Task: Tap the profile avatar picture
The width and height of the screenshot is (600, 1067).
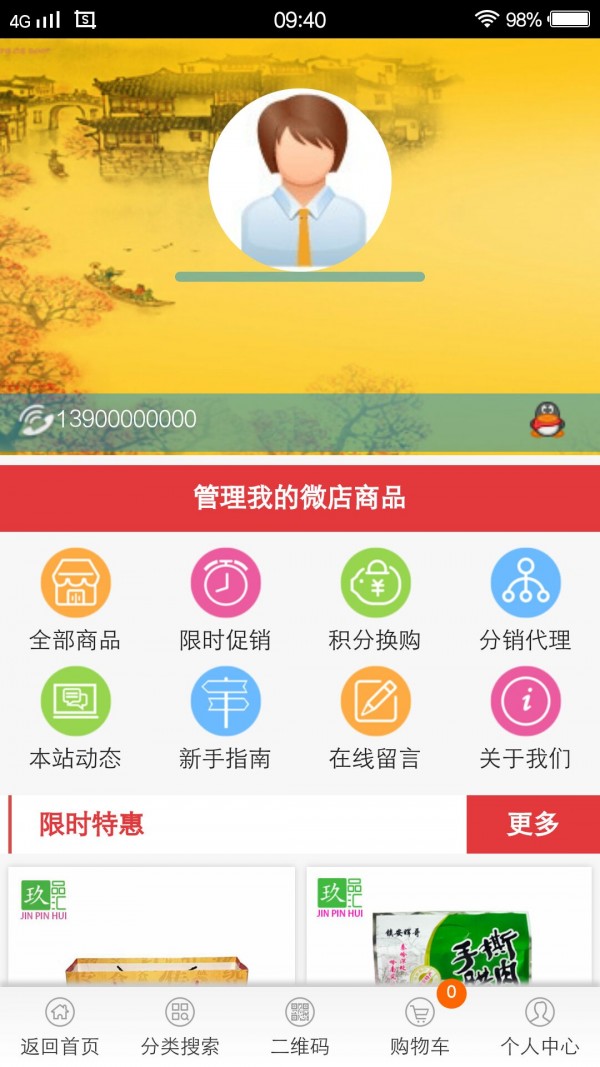Action: [300, 179]
